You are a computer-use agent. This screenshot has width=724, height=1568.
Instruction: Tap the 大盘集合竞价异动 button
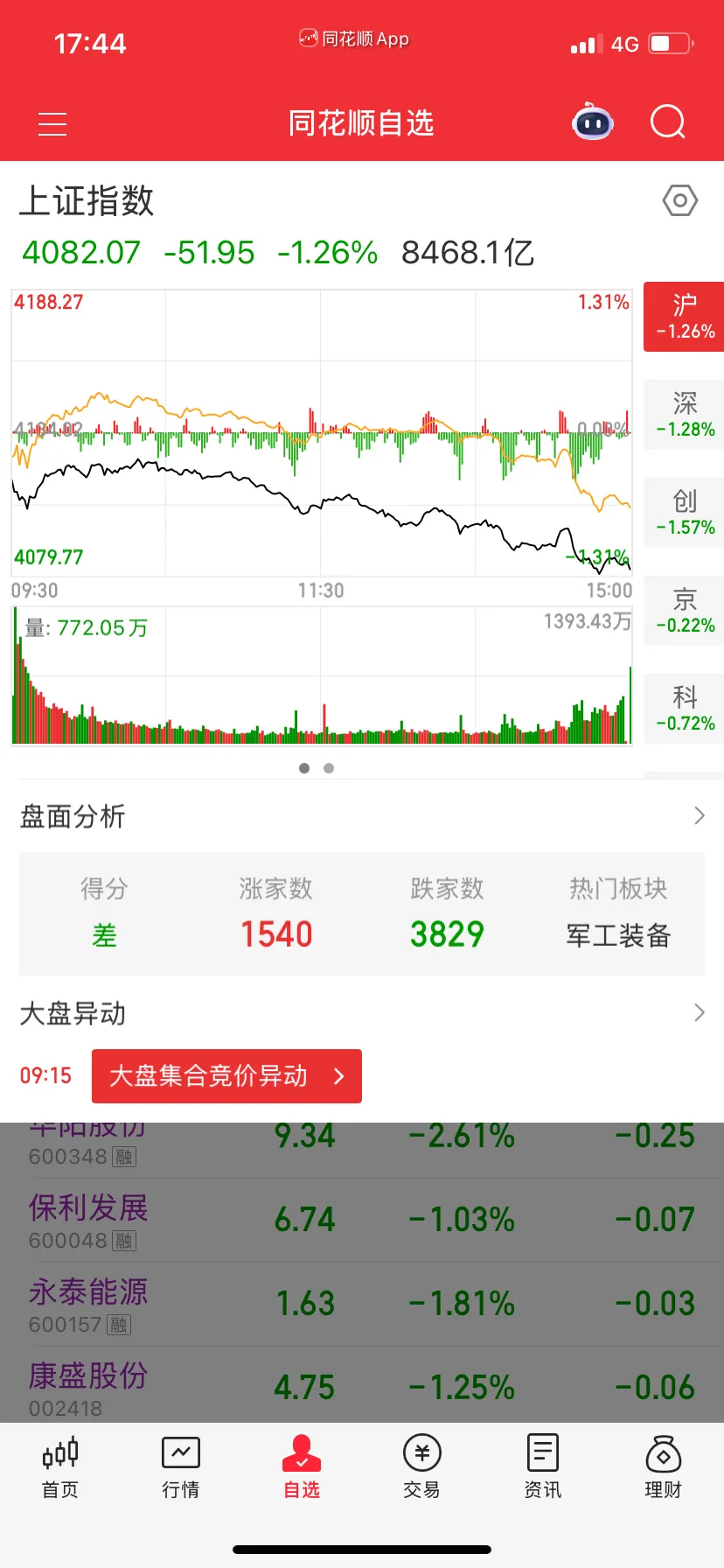226,1076
